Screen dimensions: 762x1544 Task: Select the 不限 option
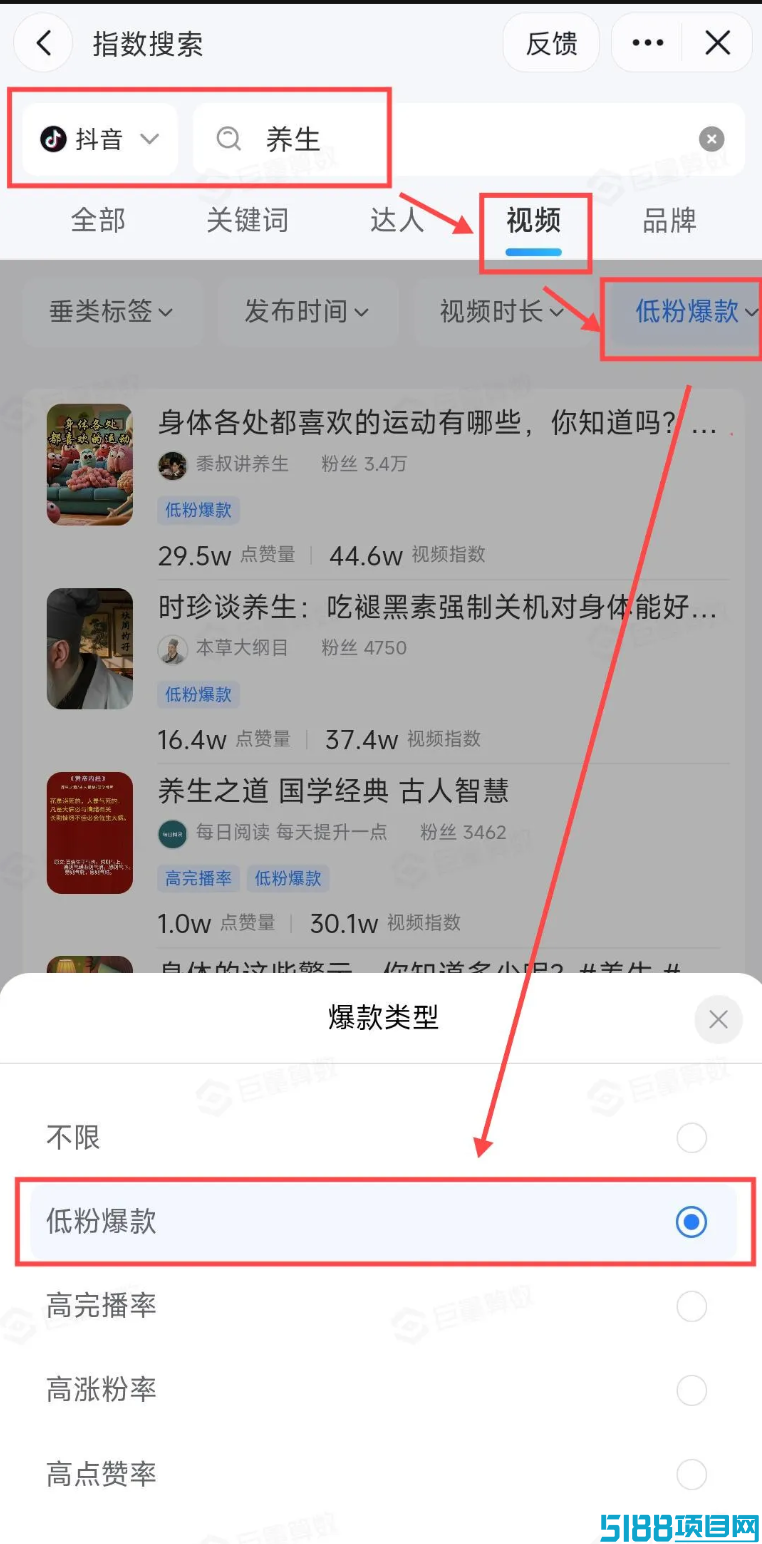click(x=381, y=1137)
